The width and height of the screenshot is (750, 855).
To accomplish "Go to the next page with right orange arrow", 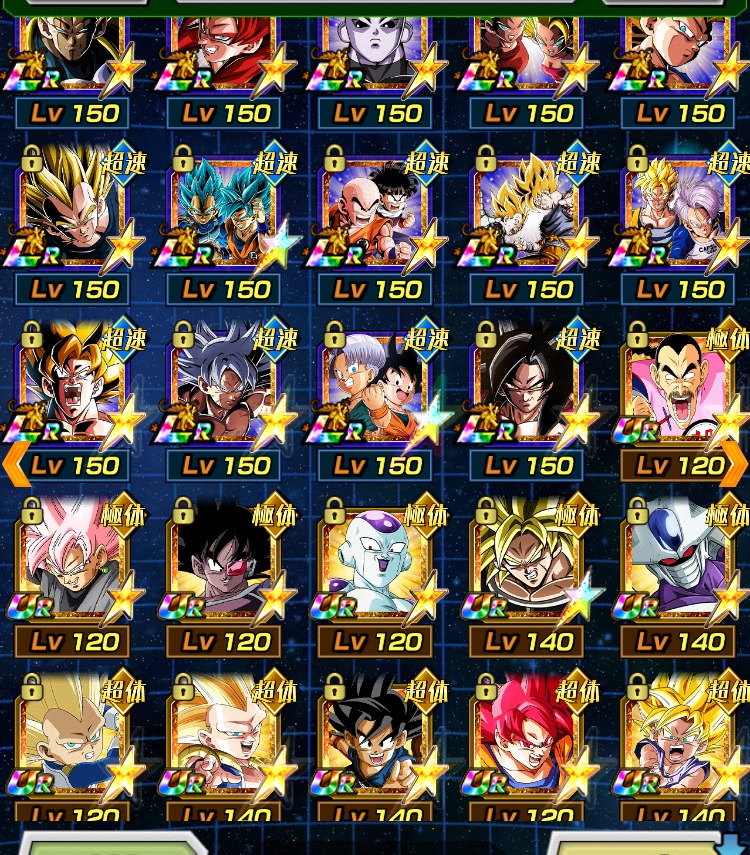I will tap(735, 463).
